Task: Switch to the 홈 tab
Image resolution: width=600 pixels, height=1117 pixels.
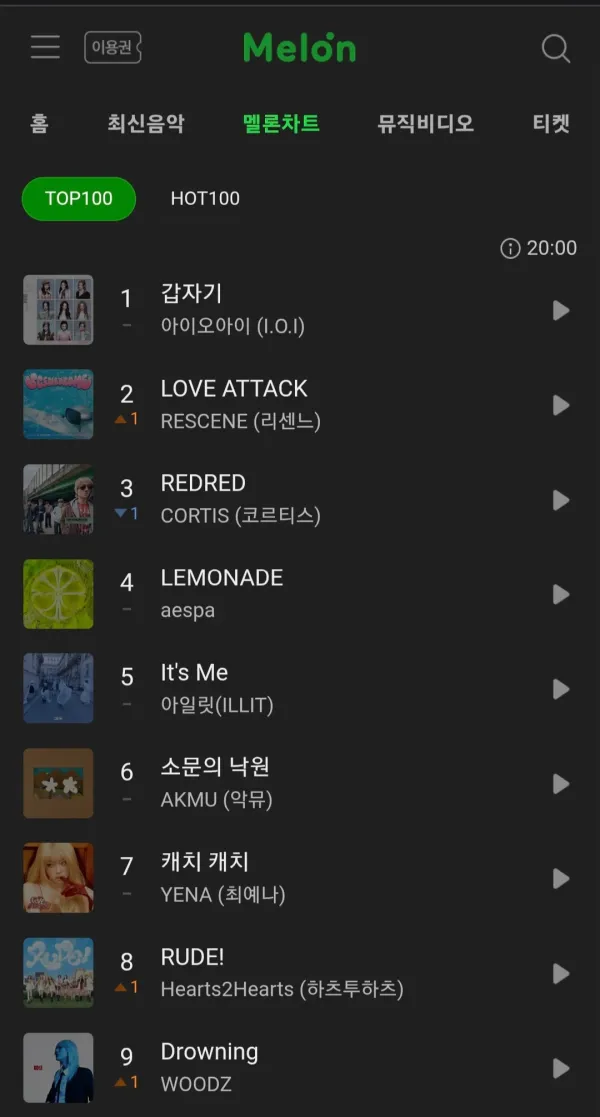Action: (39, 123)
